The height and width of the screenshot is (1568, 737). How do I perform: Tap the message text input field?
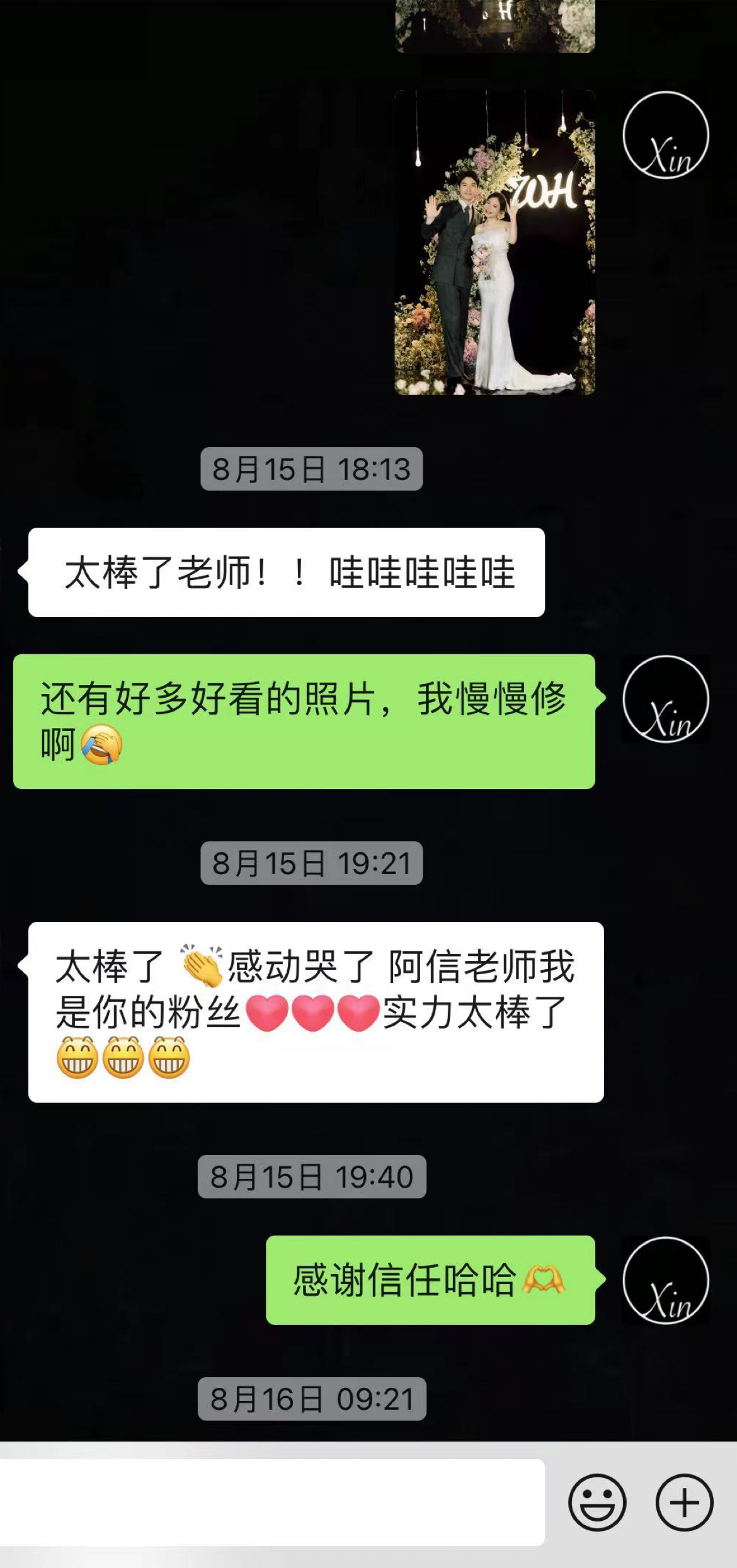point(272,1503)
